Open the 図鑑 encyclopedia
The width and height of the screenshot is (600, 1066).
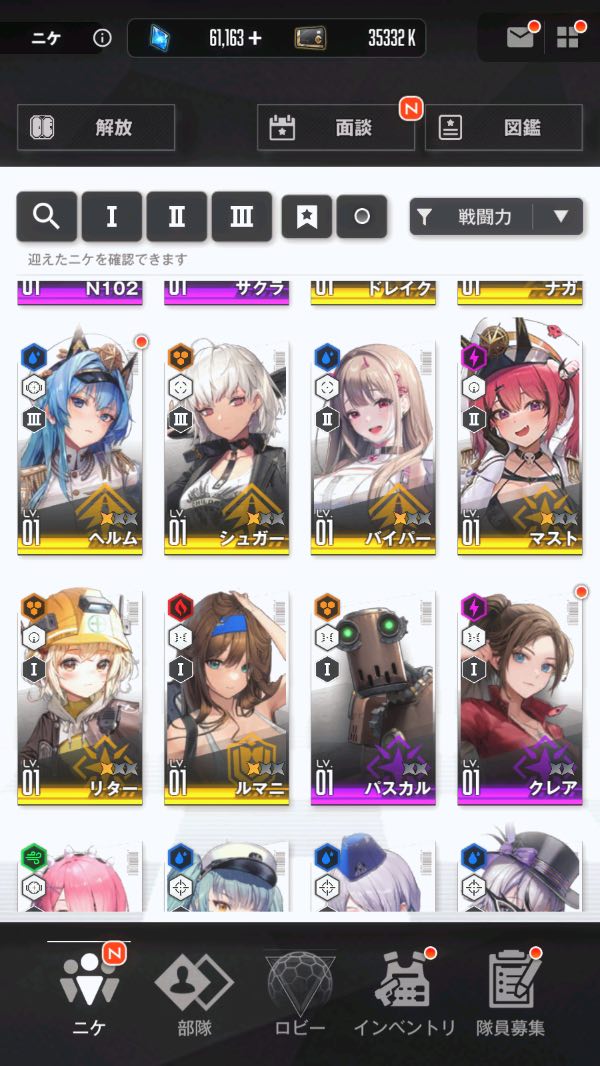point(504,128)
